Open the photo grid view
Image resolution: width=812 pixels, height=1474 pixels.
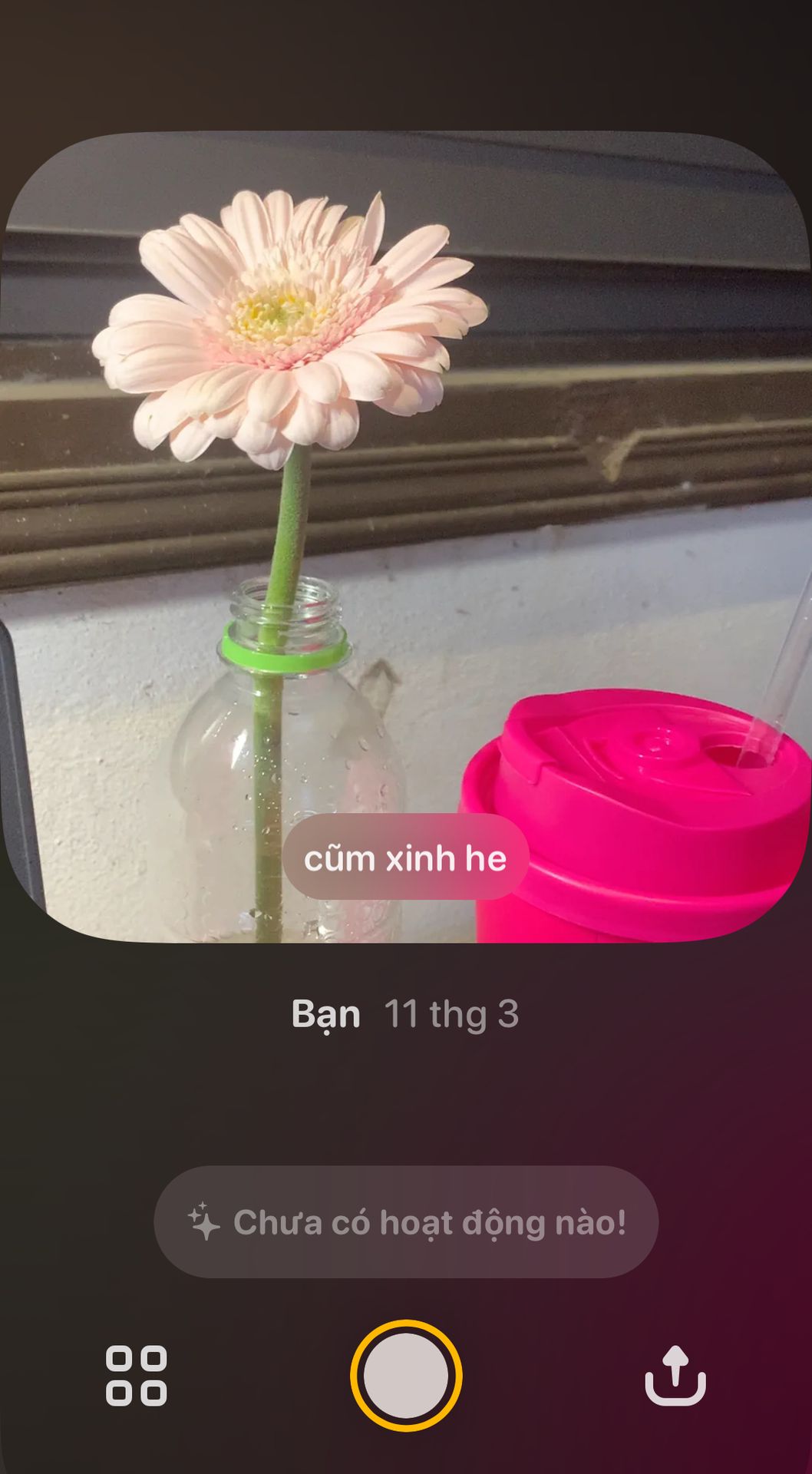pos(136,1376)
